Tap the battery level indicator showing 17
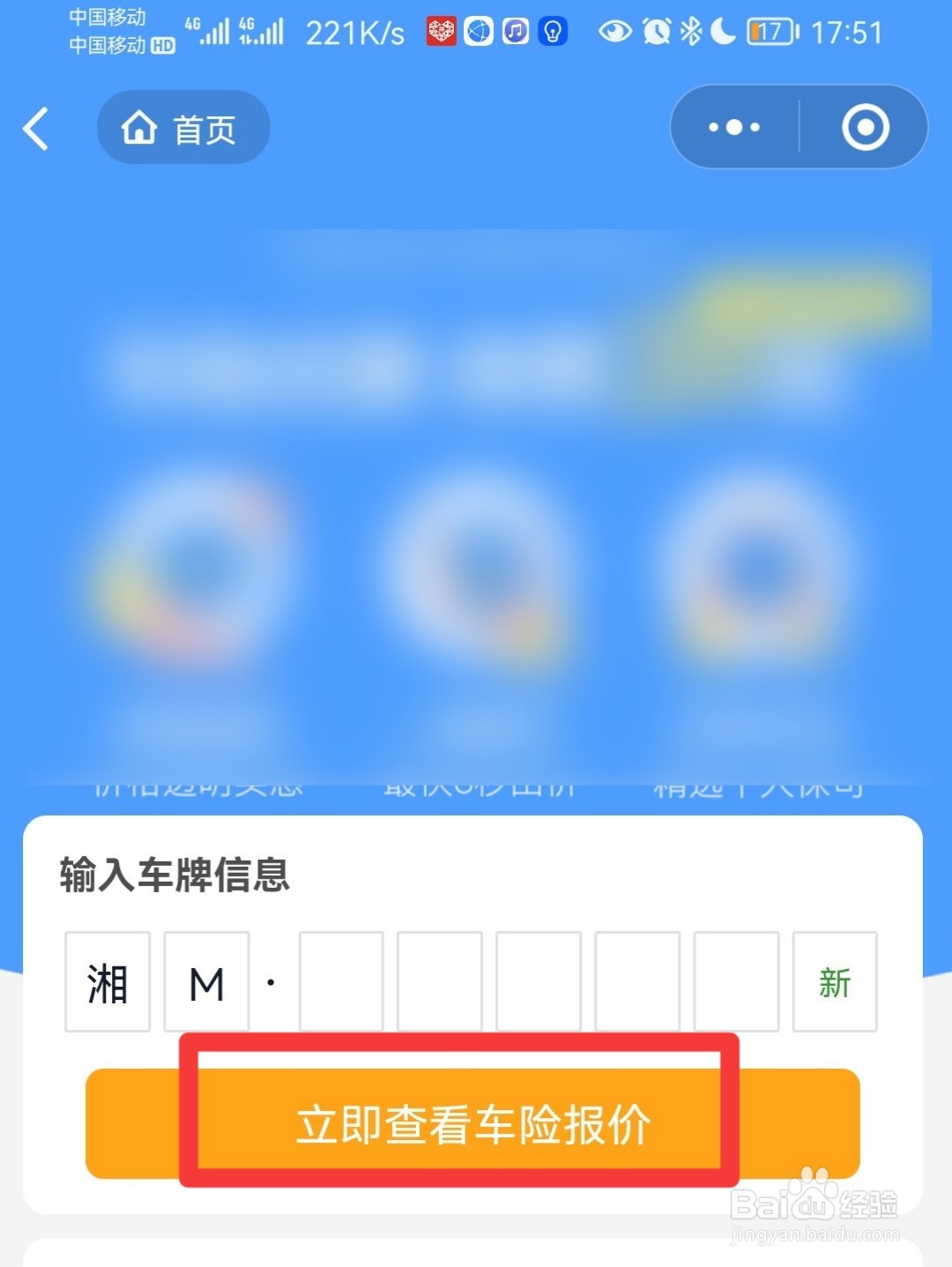Viewport: 952px width, 1267px height. (x=769, y=32)
